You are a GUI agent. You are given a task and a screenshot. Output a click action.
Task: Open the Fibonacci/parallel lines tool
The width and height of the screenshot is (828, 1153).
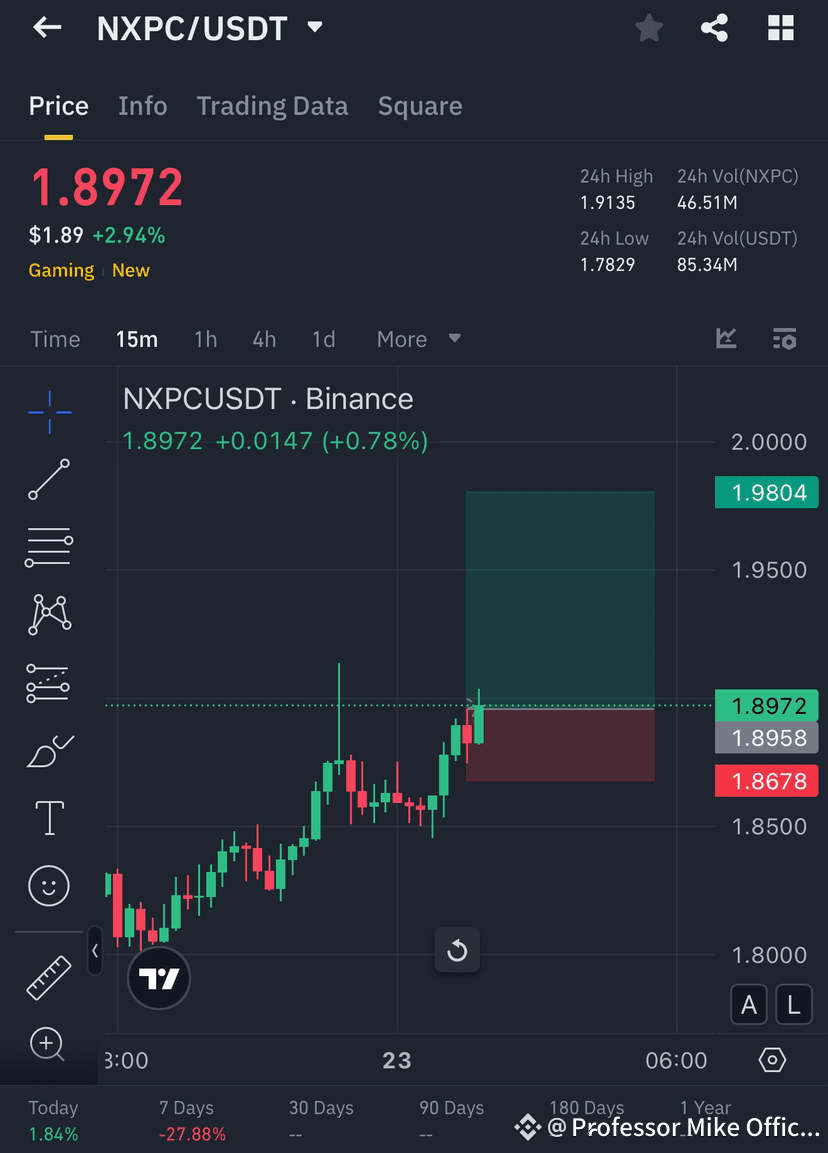(x=48, y=547)
